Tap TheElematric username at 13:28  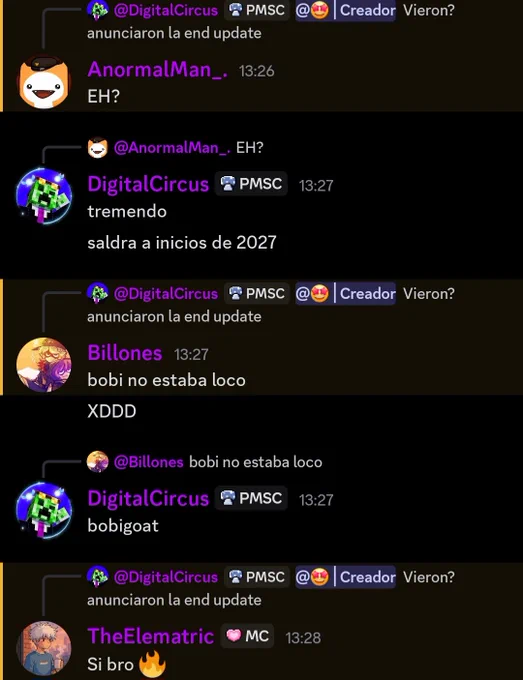(151, 636)
